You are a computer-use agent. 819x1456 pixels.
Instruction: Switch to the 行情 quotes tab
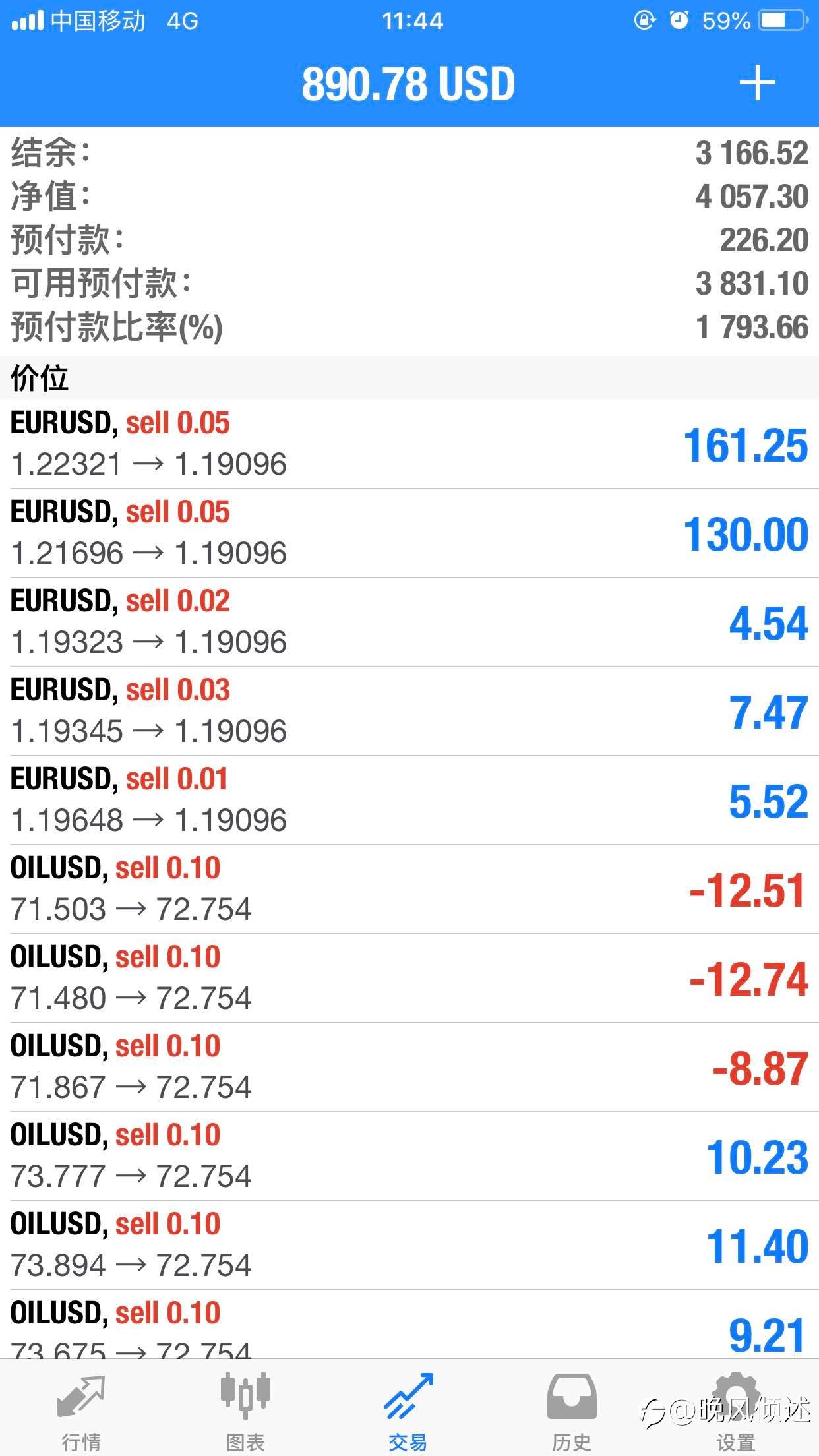(x=81, y=1406)
